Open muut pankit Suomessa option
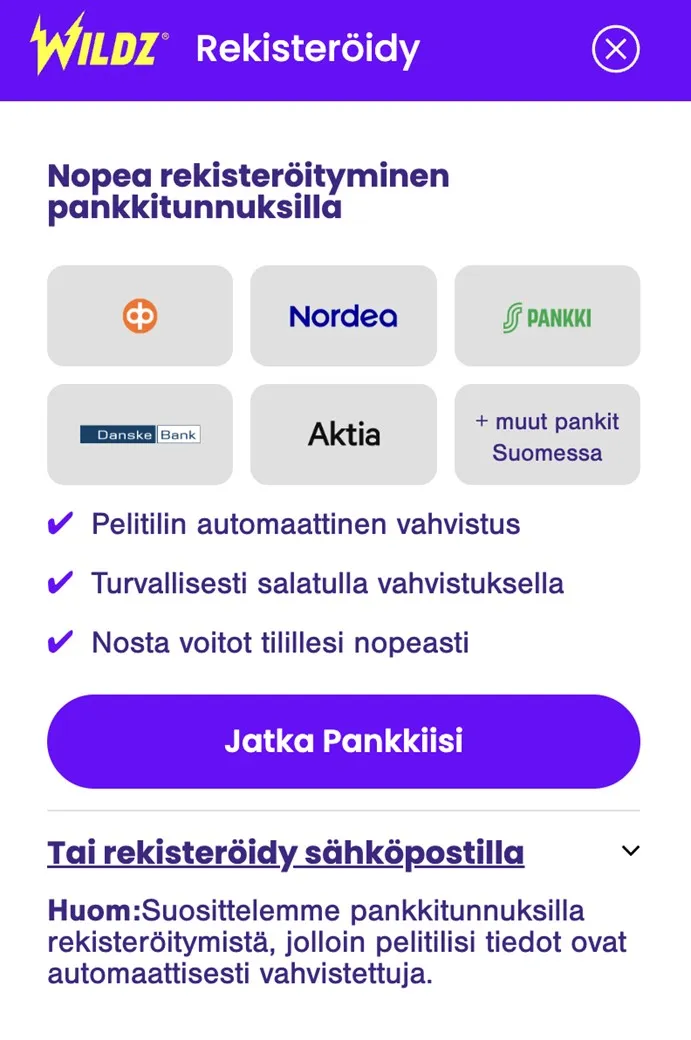691x1040 pixels. (x=547, y=436)
